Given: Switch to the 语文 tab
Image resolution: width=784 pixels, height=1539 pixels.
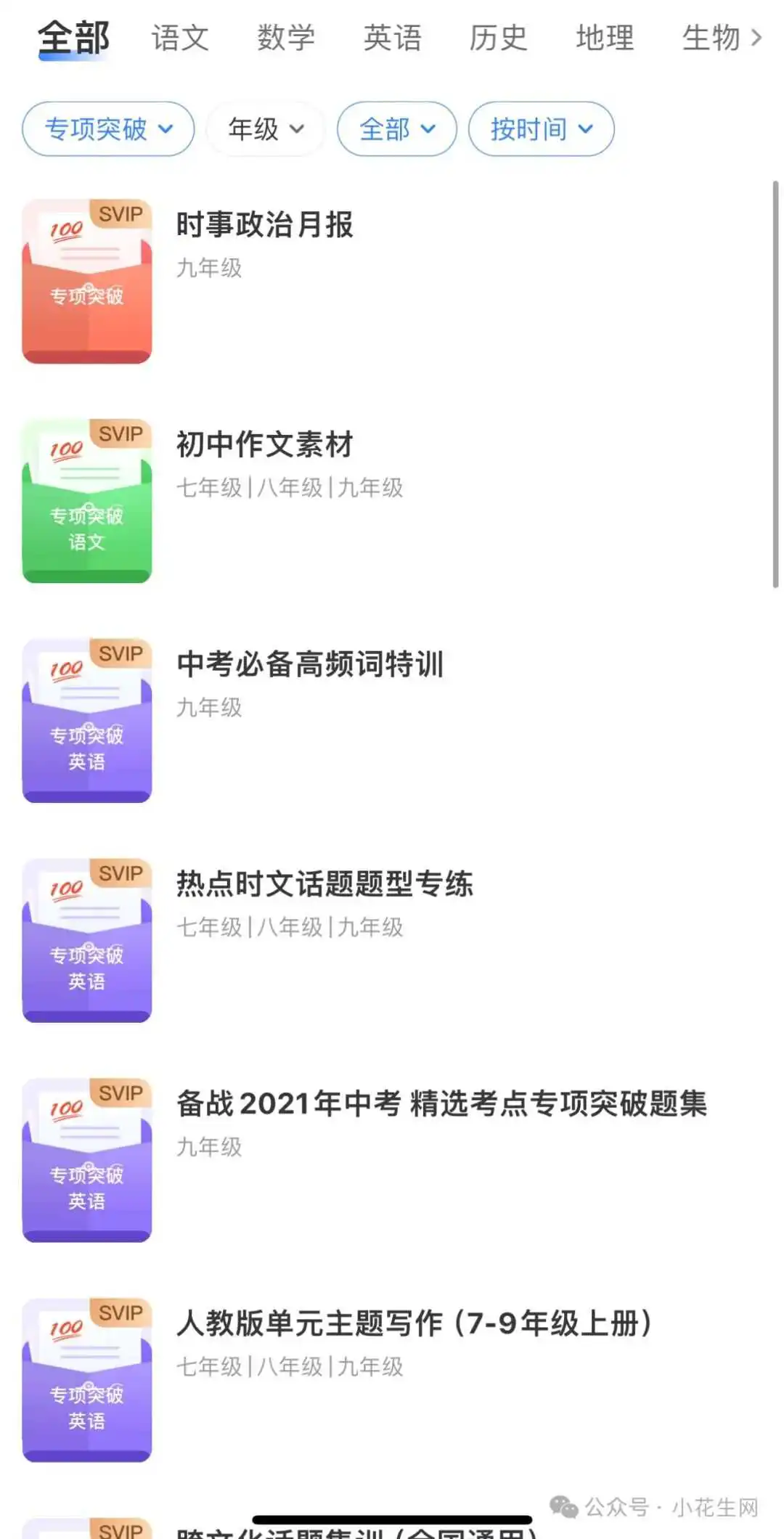Looking at the screenshot, I should pyautogui.click(x=180, y=38).
